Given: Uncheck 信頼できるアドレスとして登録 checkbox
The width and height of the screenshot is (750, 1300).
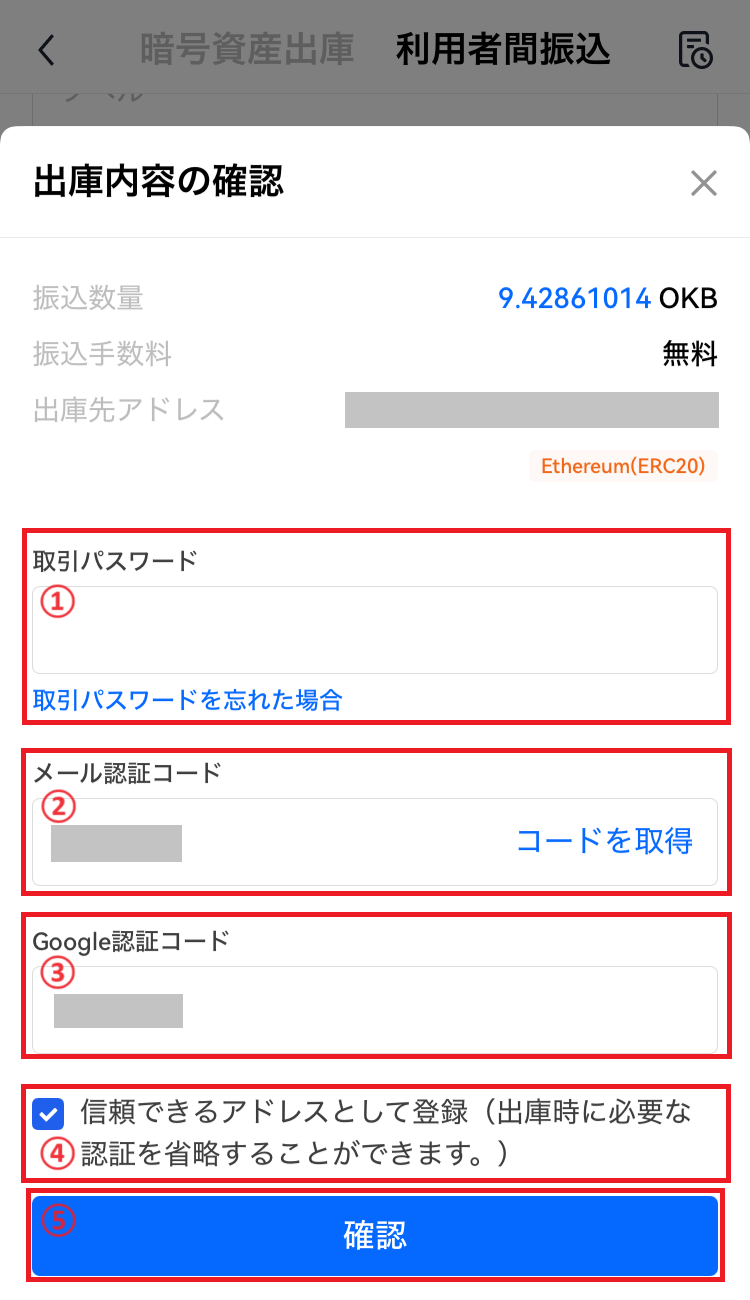Looking at the screenshot, I should (47, 1113).
